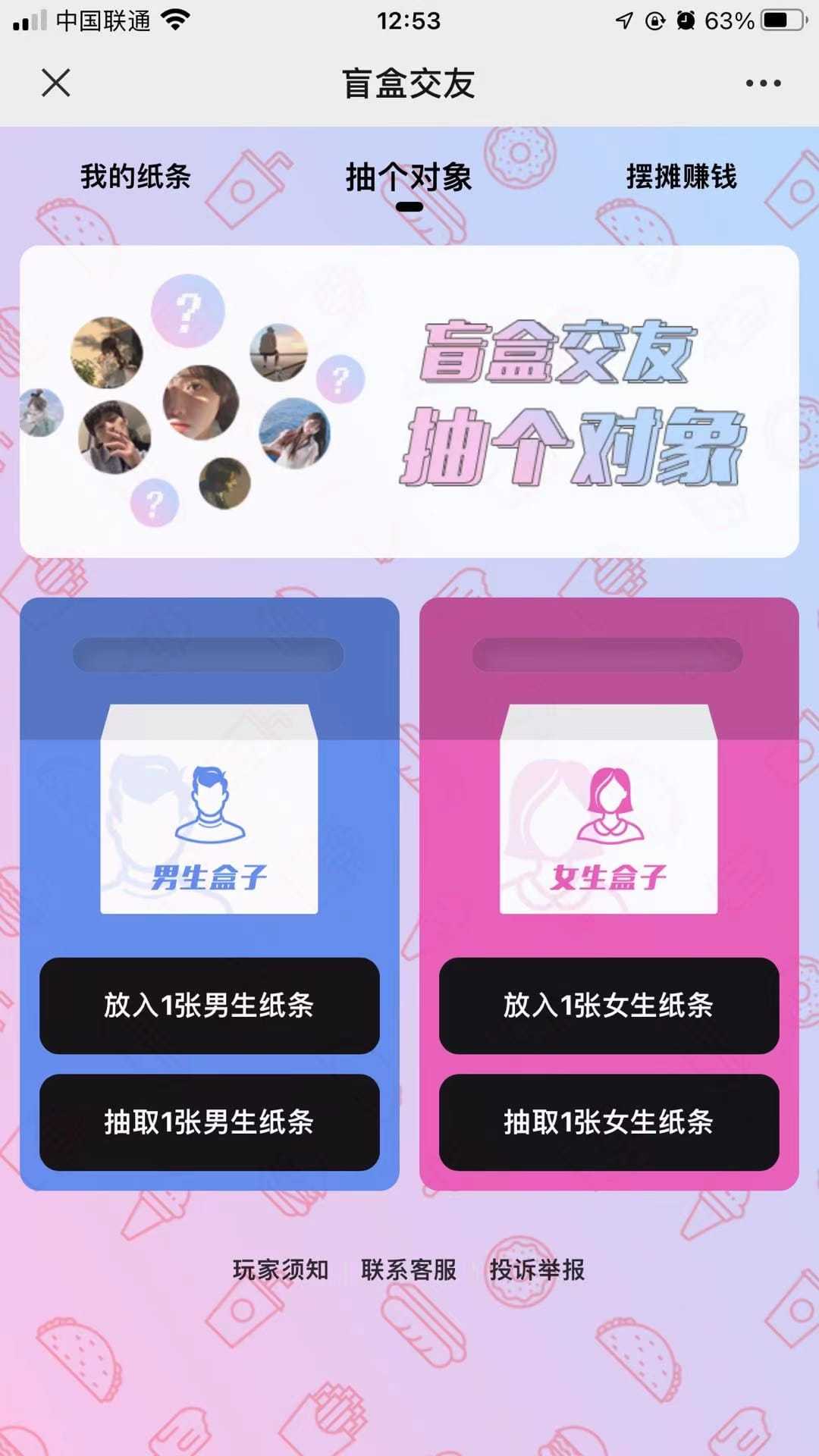This screenshot has height=1456, width=819.
Task: Contact support via 联系客服
Action: coord(409,1269)
